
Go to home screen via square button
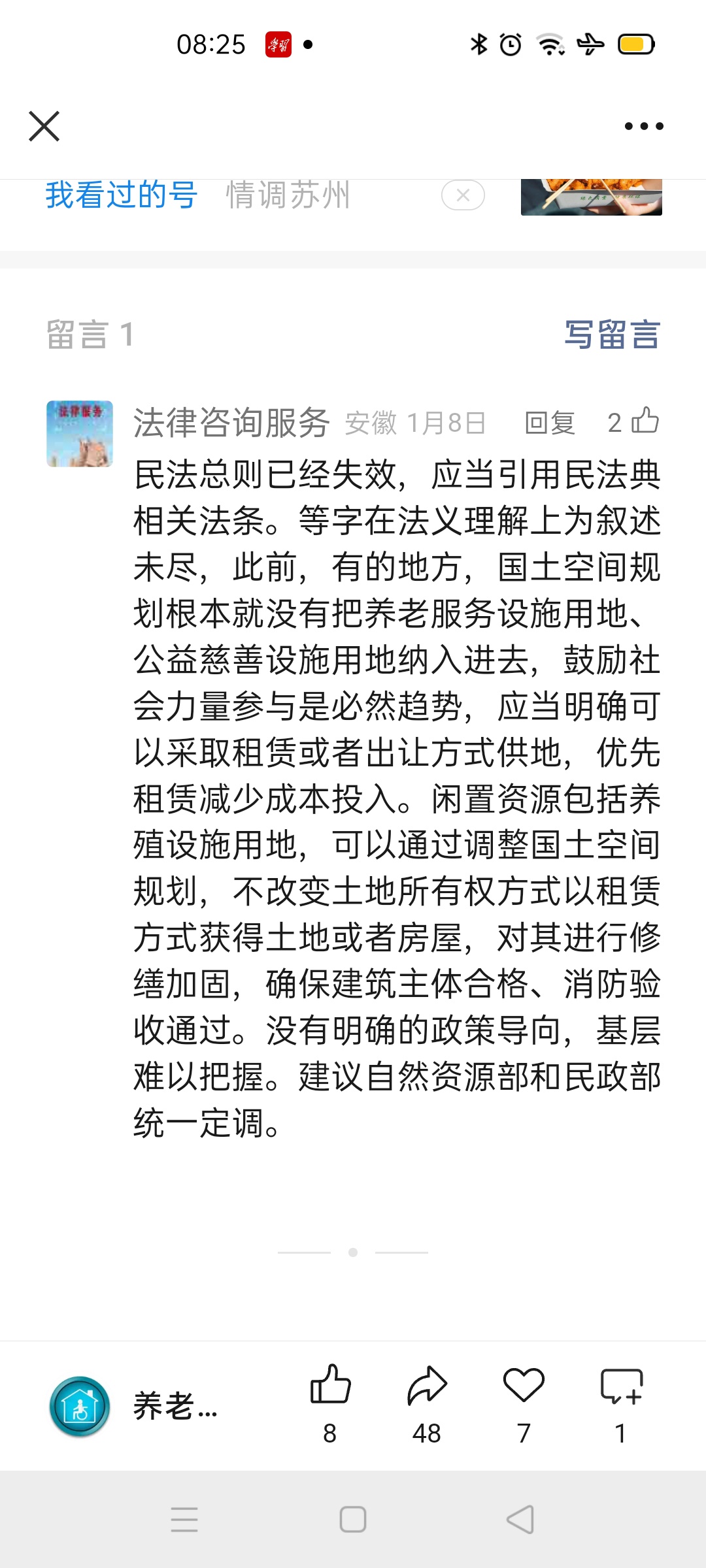353,1520
